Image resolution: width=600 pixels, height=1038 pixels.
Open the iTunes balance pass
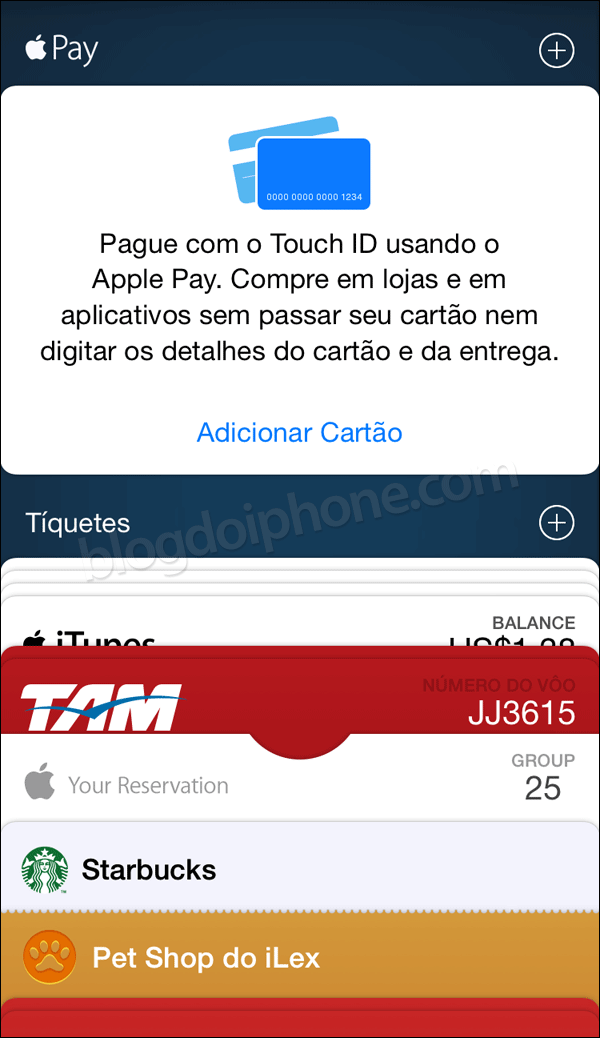point(299,622)
